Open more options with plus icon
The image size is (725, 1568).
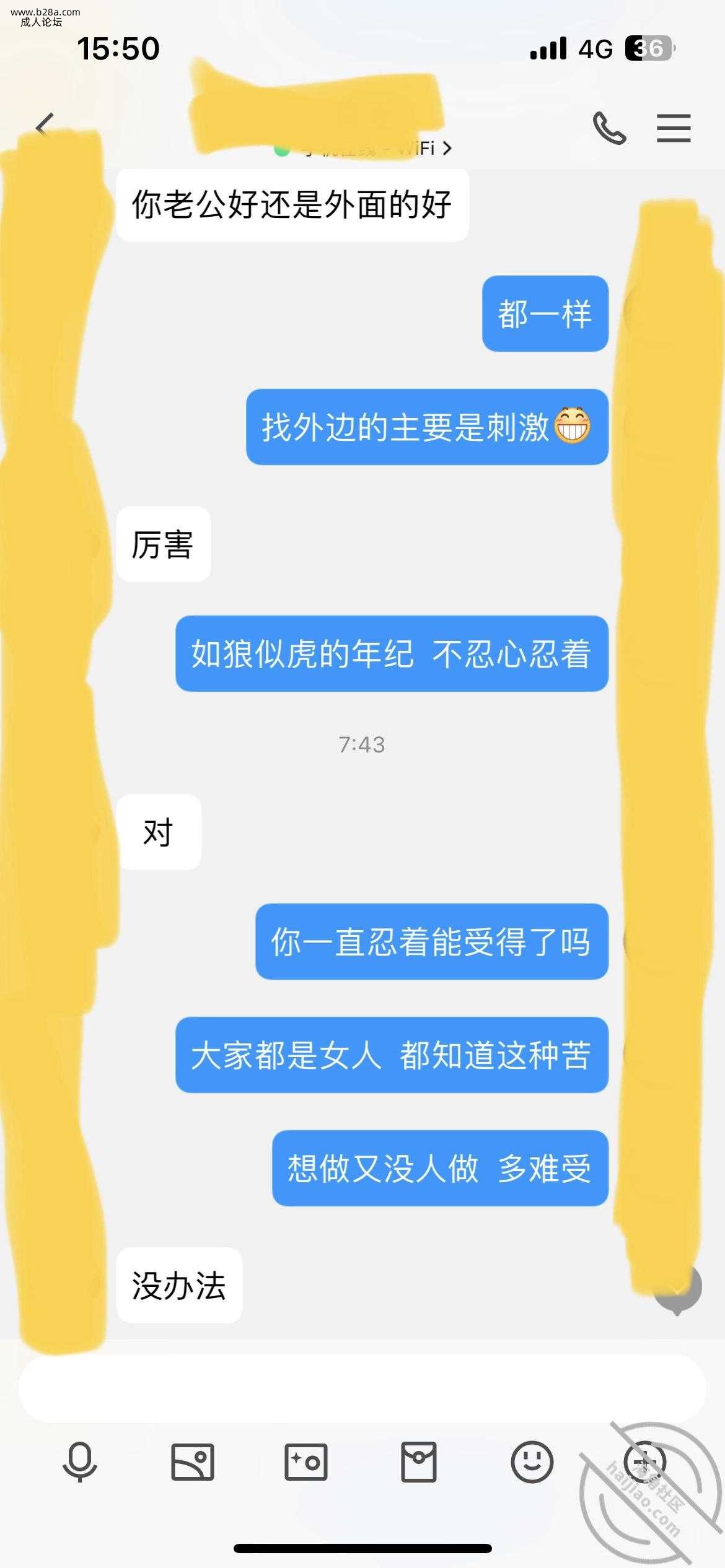(645, 1462)
